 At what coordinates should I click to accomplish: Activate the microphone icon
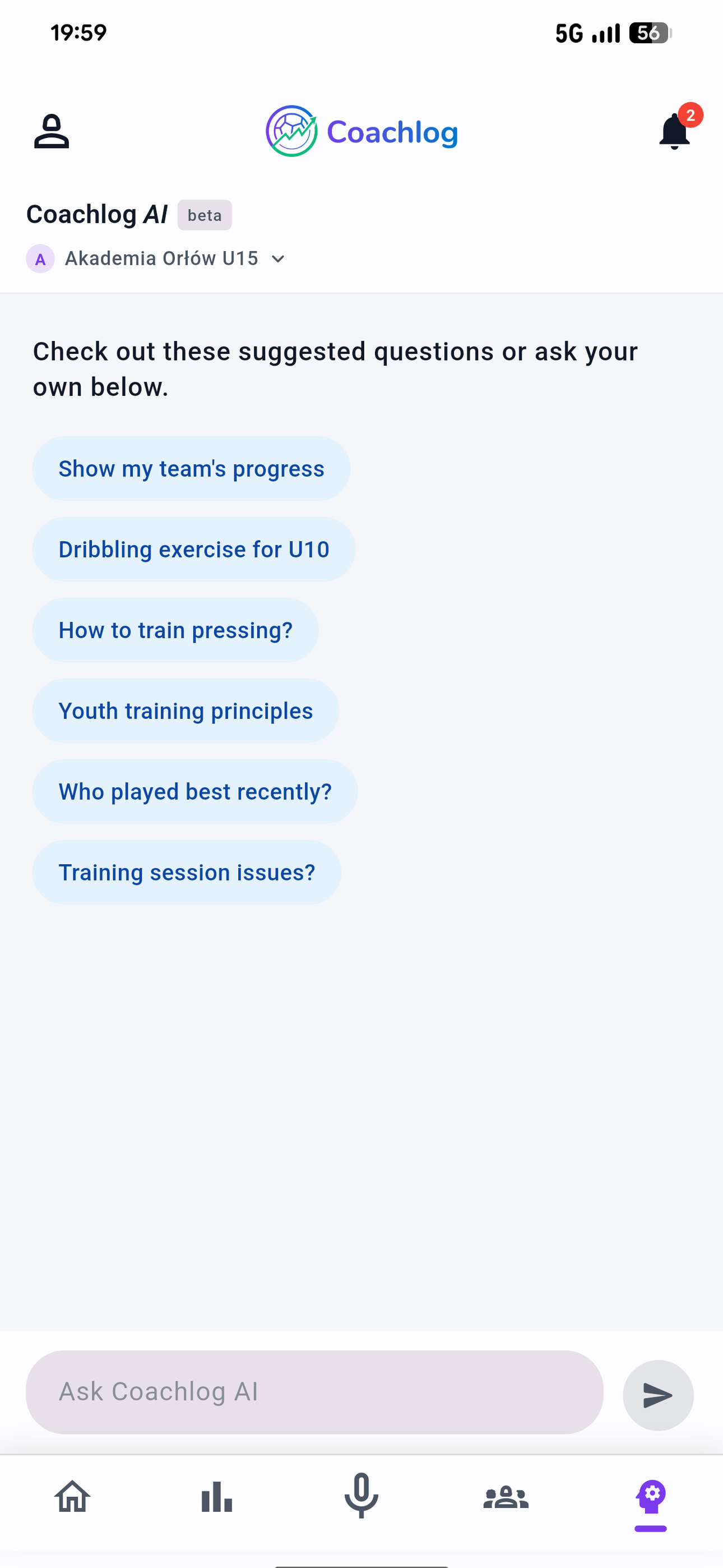361,1497
